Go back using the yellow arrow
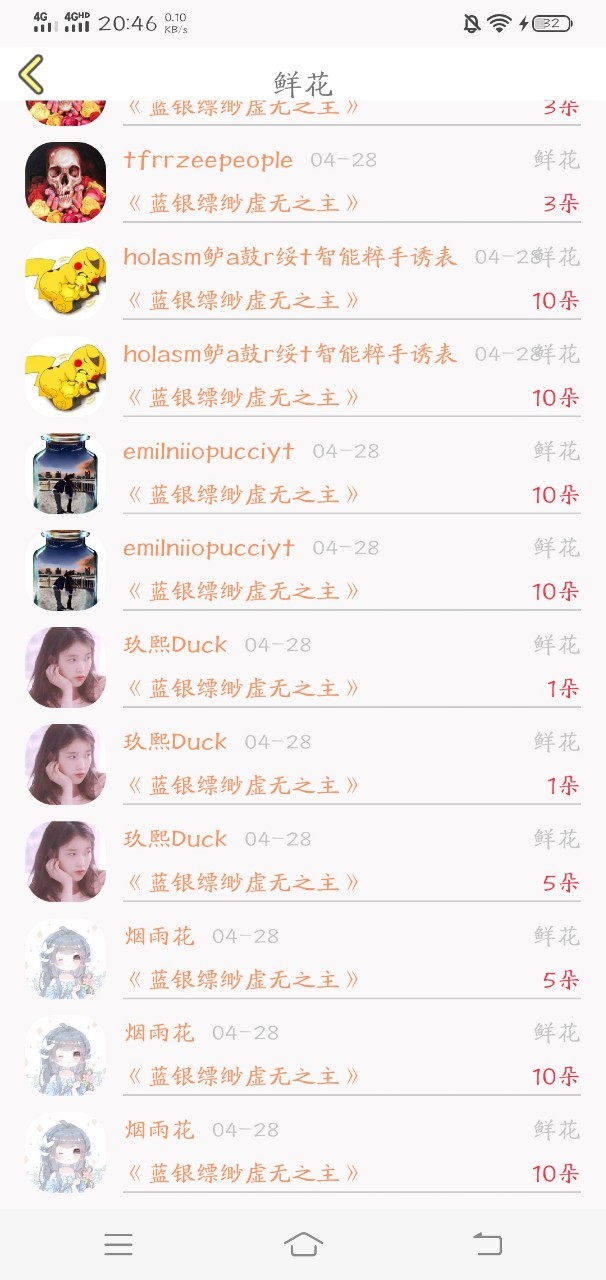Viewport: 606px width, 1280px height. [32, 75]
